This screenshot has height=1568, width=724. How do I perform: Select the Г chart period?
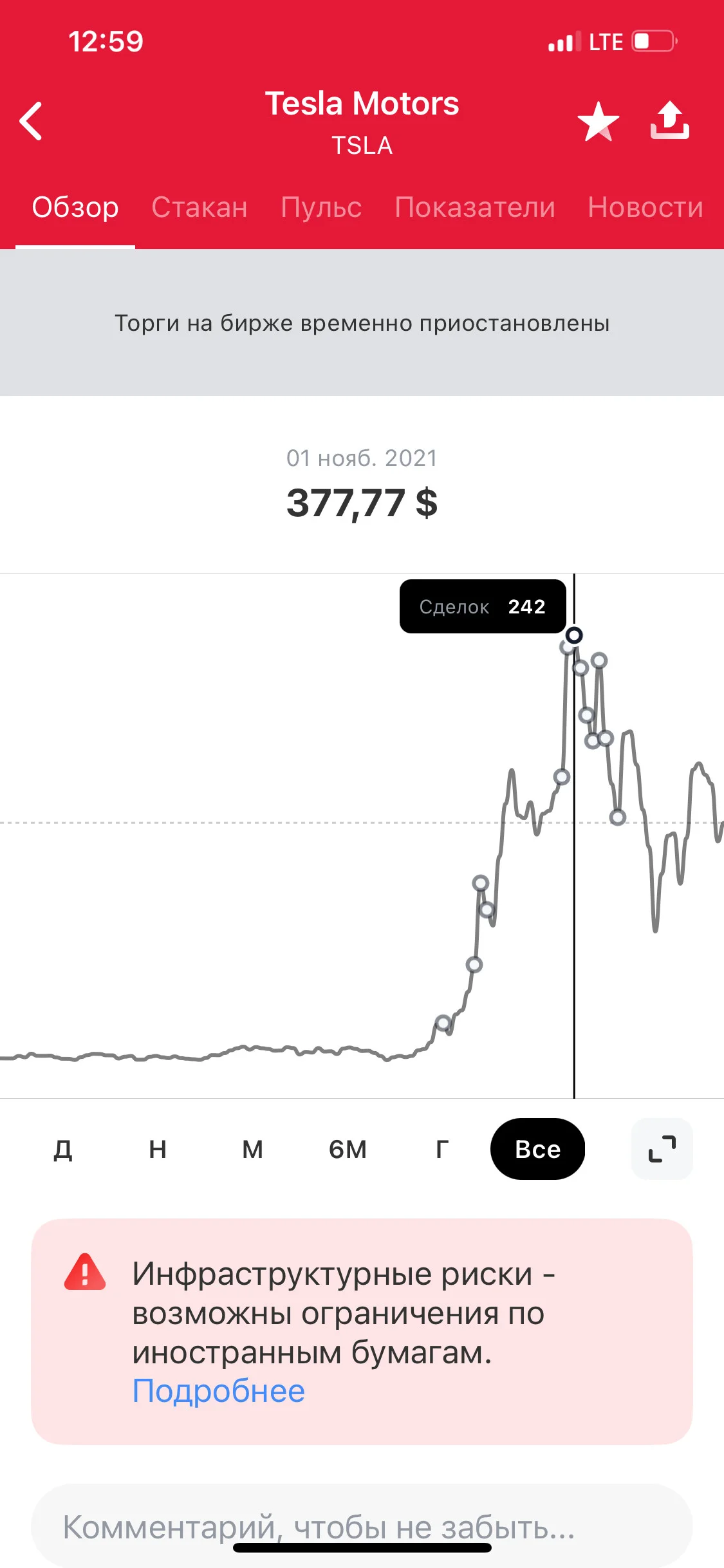[442, 1149]
